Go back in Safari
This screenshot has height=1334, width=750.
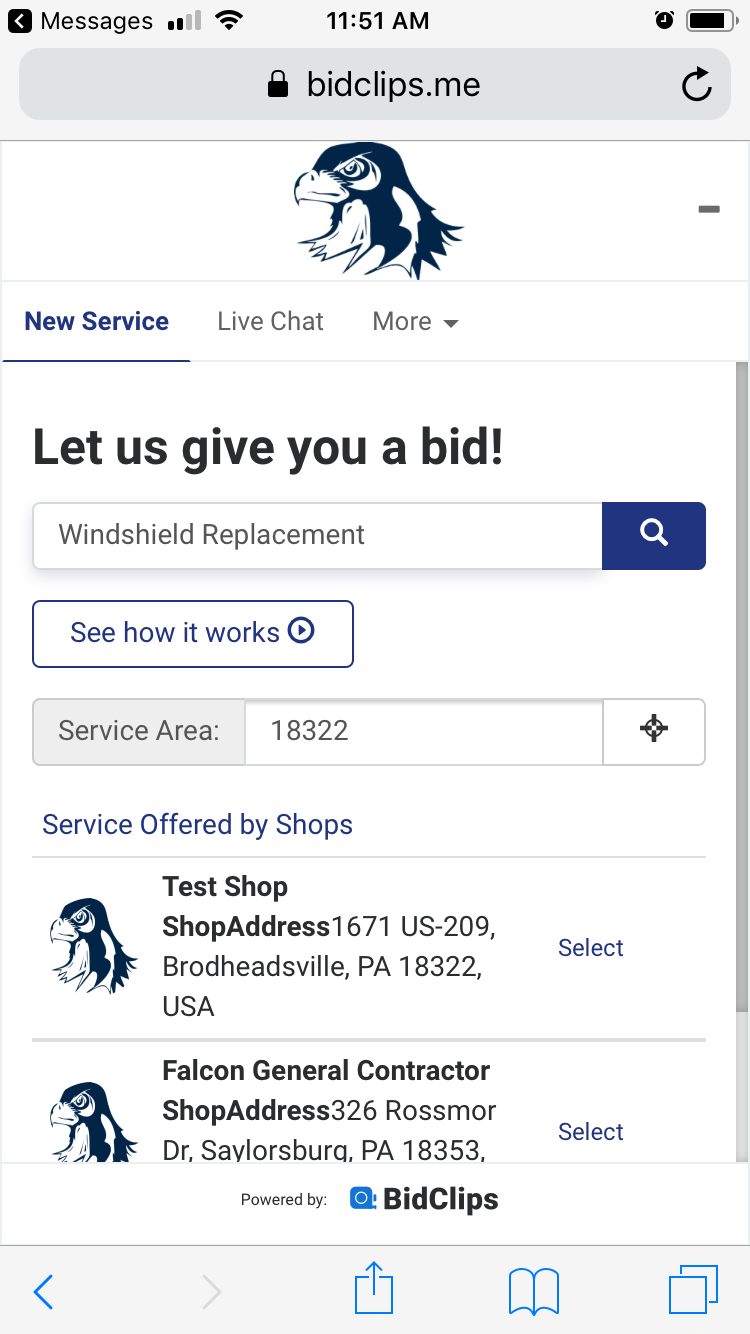click(x=43, y=1292)
